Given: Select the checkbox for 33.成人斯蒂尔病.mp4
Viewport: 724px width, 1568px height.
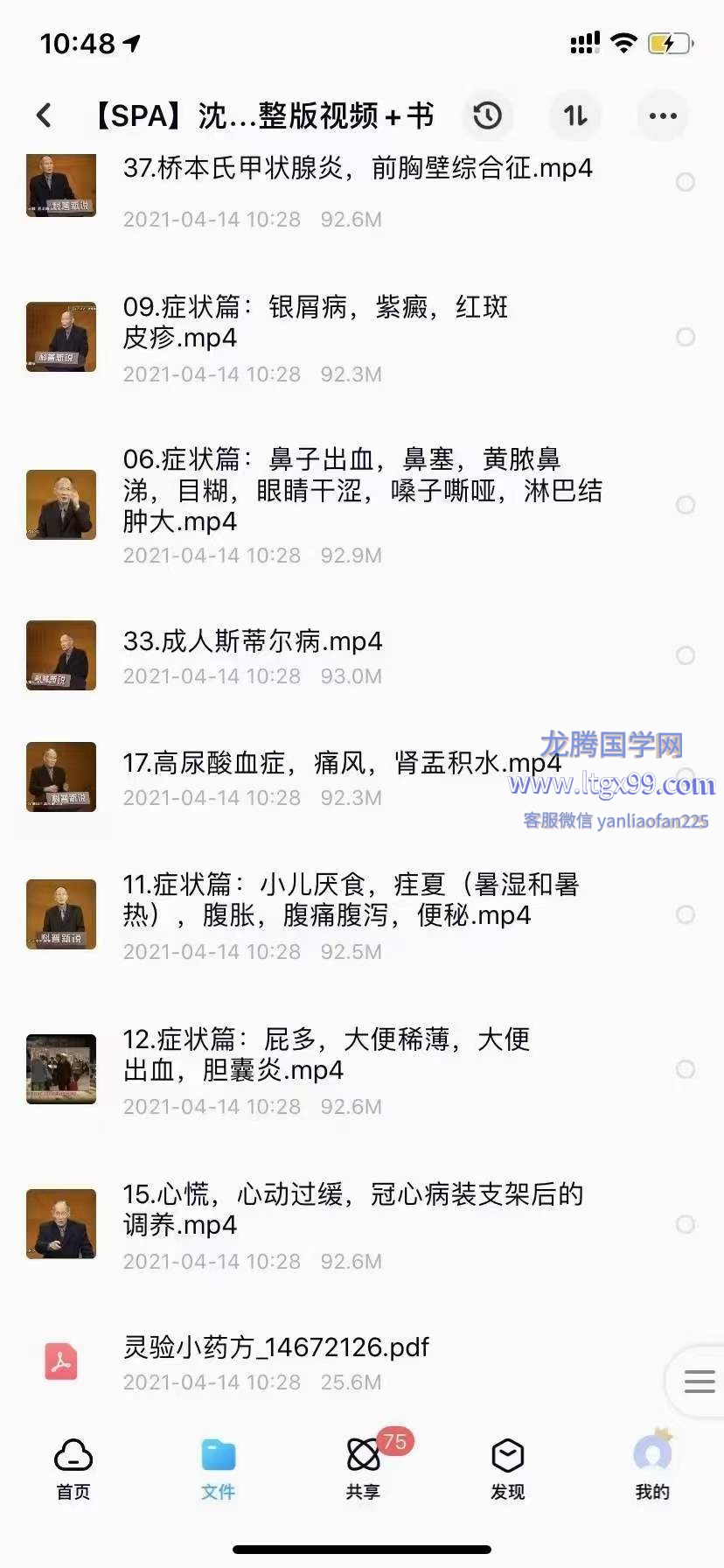Looking at the screenshot, I should pos(686,655).
